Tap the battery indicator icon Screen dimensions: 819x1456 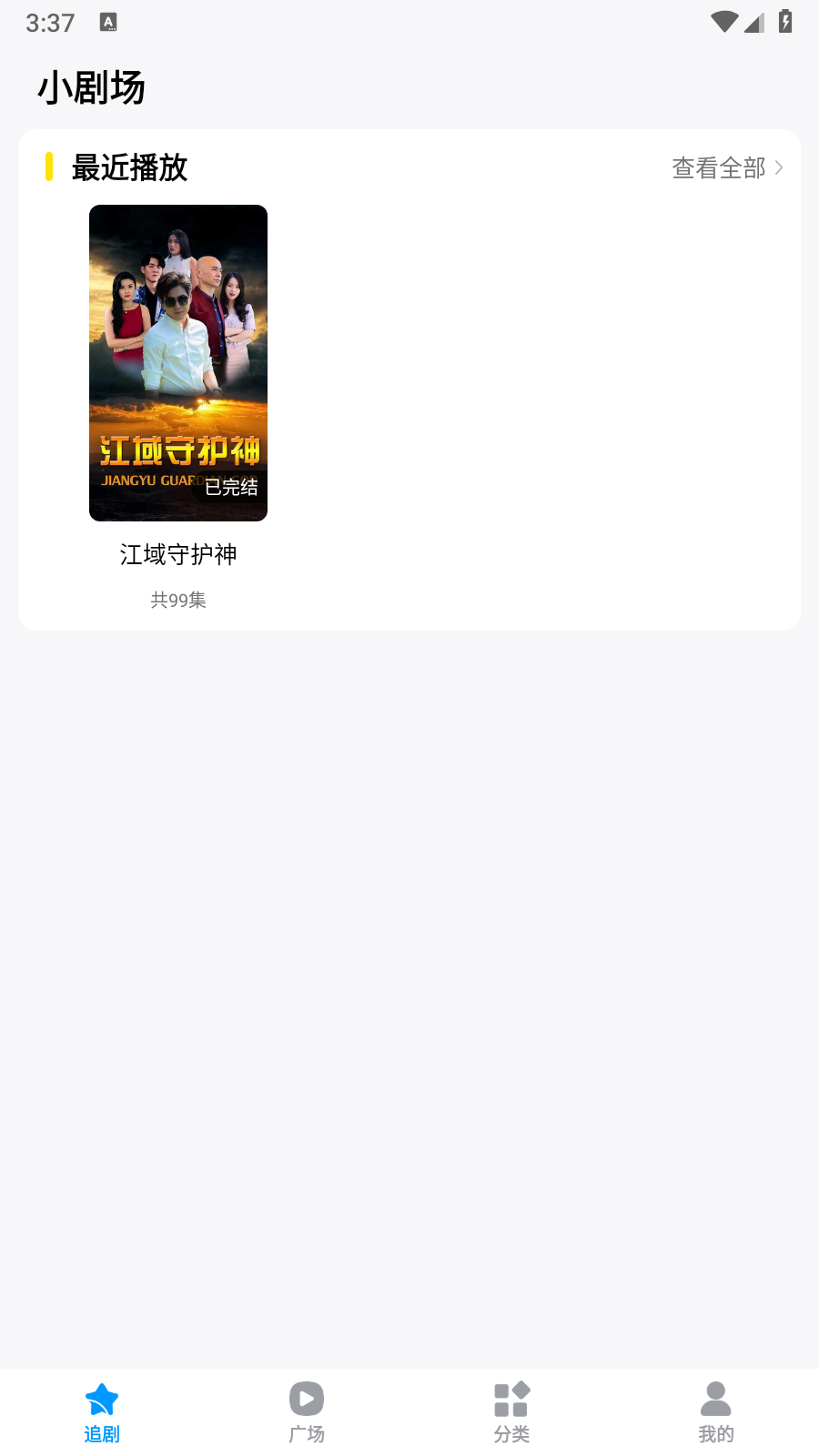coord(784,21)
